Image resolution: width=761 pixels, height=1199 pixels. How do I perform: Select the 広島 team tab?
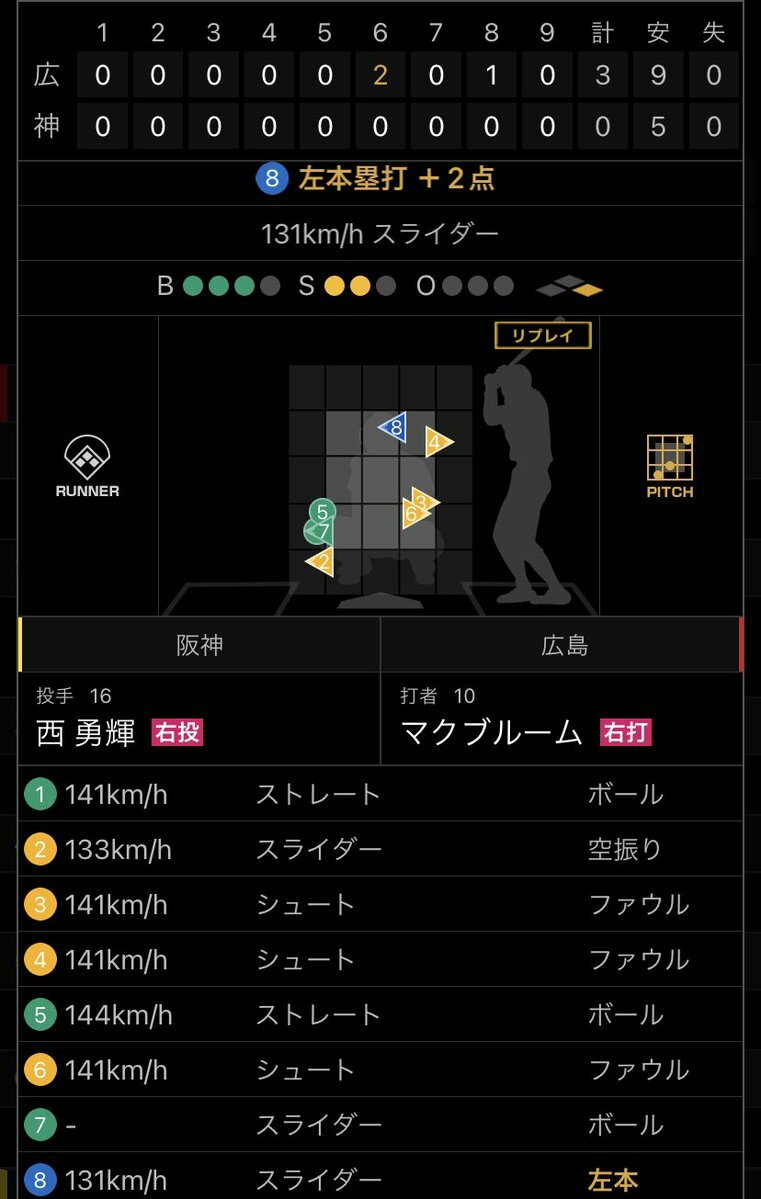tap(563, 645)
